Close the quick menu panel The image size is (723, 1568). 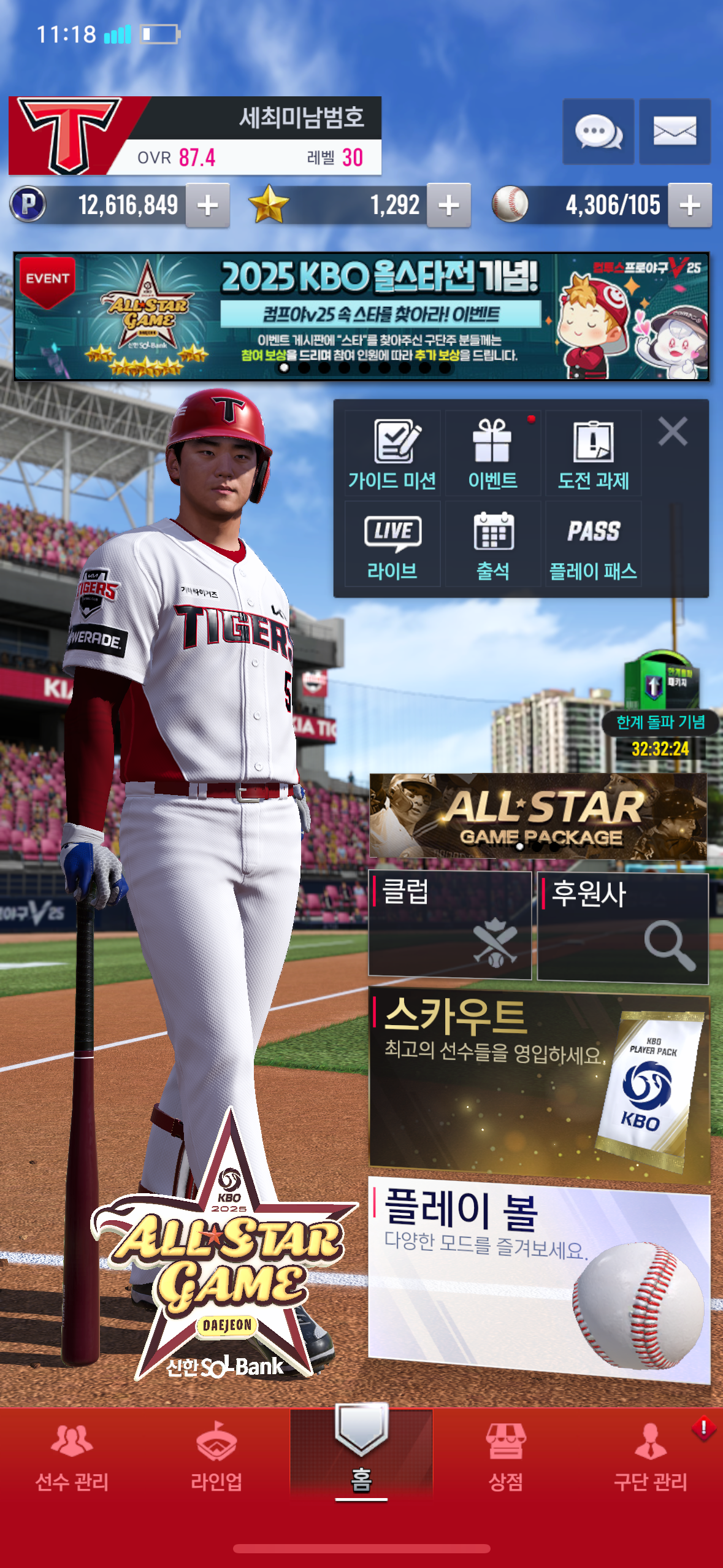(673, 431)
